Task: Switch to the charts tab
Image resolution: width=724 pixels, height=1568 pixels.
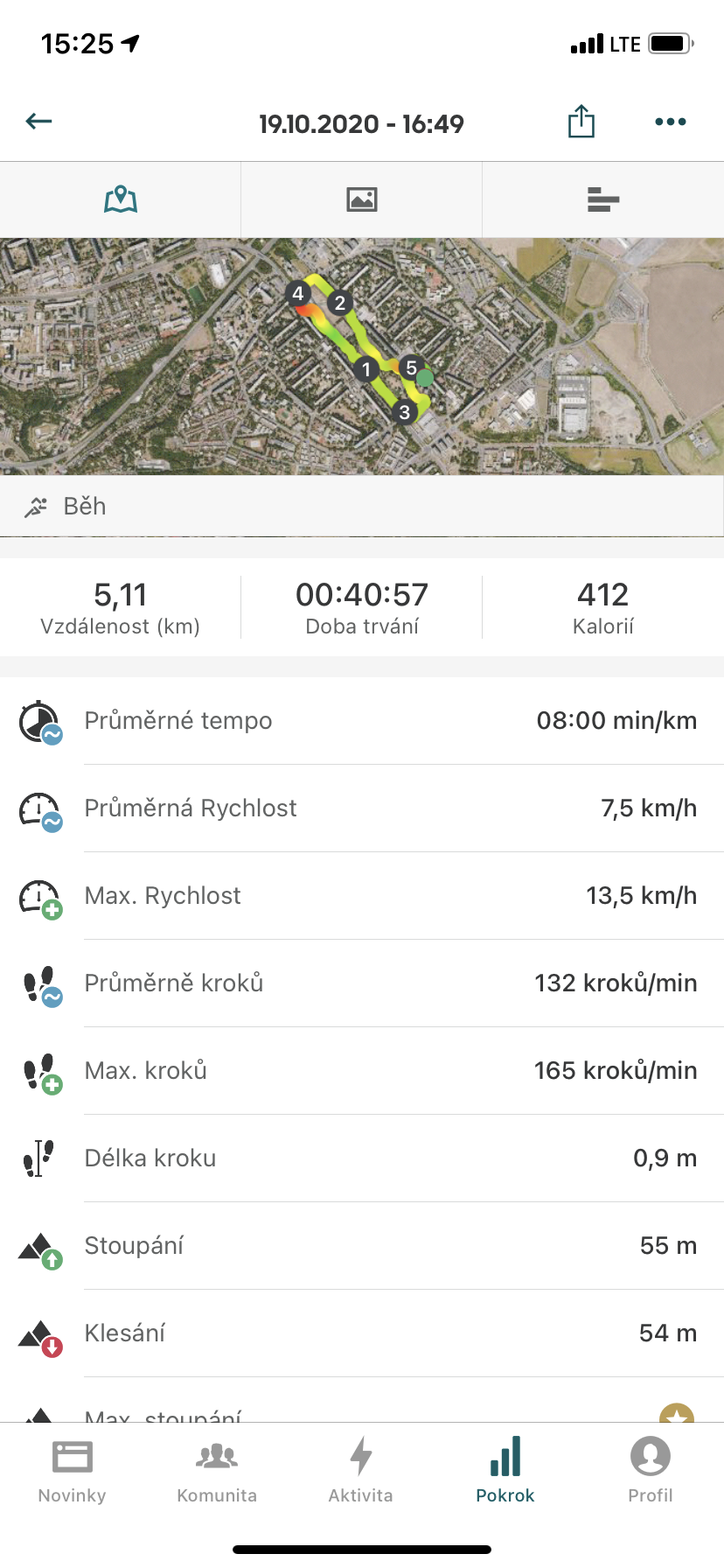Action: pos(603,199)
